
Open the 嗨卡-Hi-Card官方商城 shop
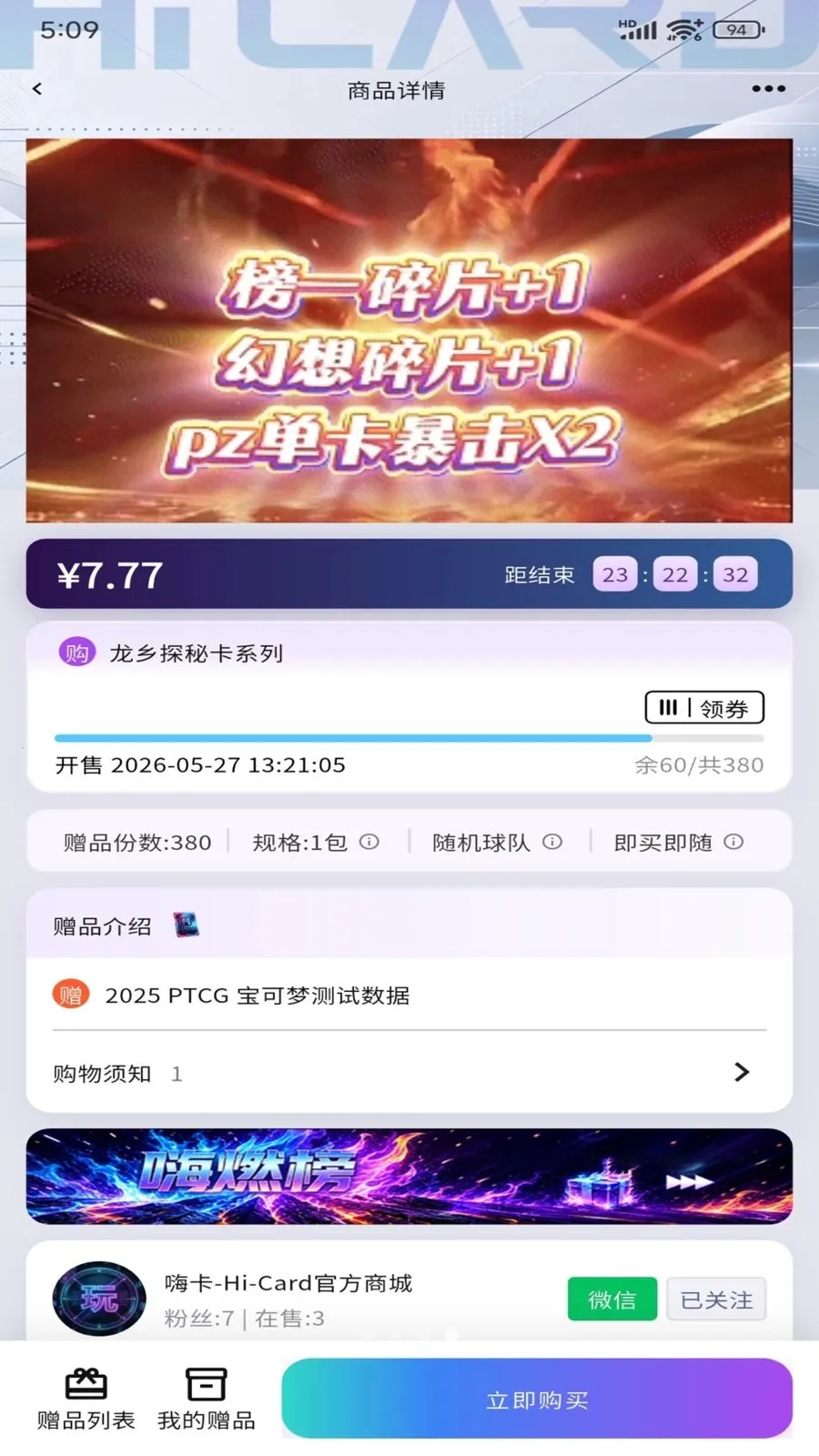288,1283
